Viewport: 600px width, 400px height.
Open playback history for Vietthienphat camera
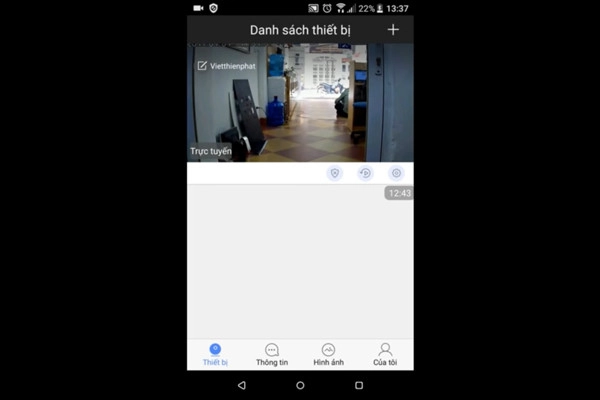coord(365,173)
